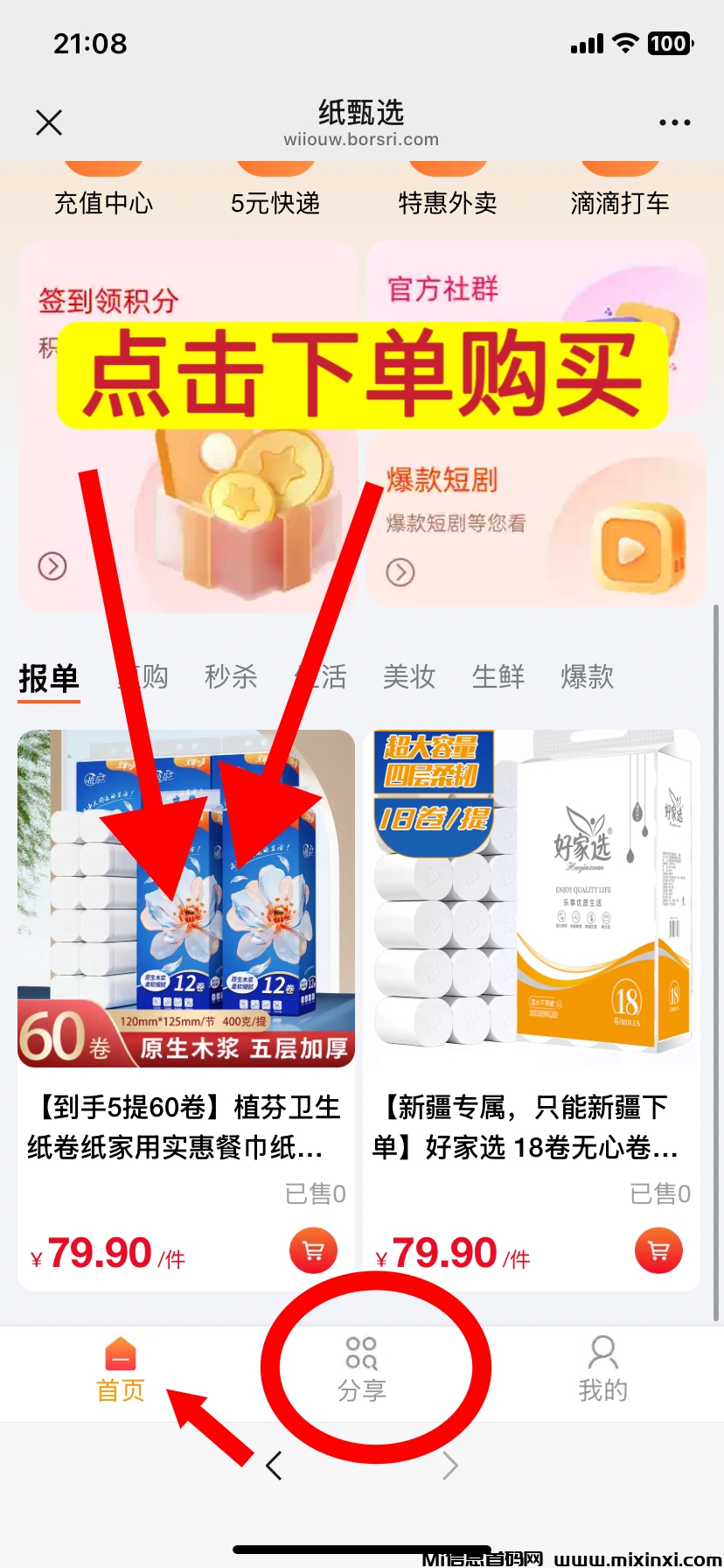The width and height of the screenshot is (724, 1568).
Task: Switch to the 美妆 tab
Action: pyautogui.click(x=409, y=676)
